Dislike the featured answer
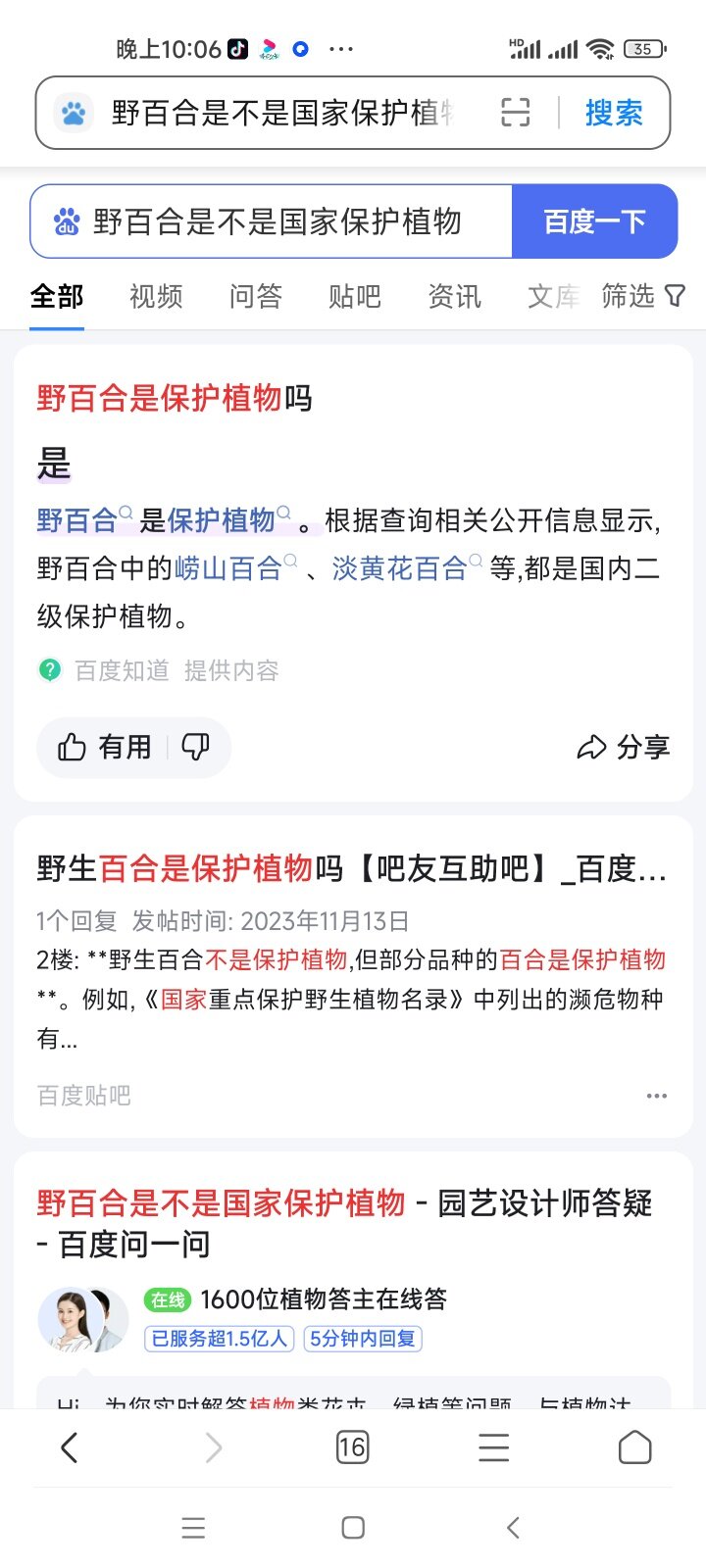Screen dimensions: 706x1568 [x=196, y=748]
